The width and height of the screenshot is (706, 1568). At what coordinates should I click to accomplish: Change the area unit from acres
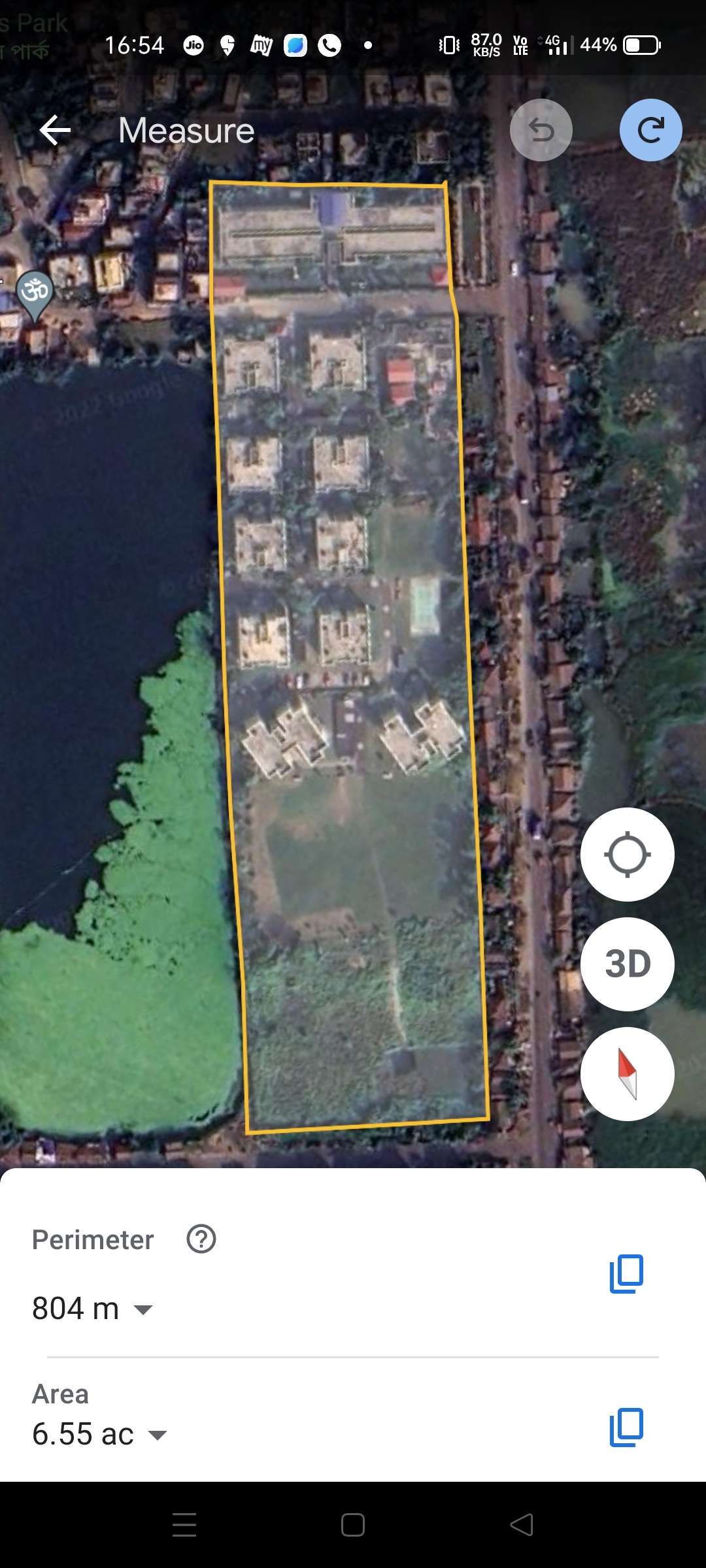pos(157,1435)
